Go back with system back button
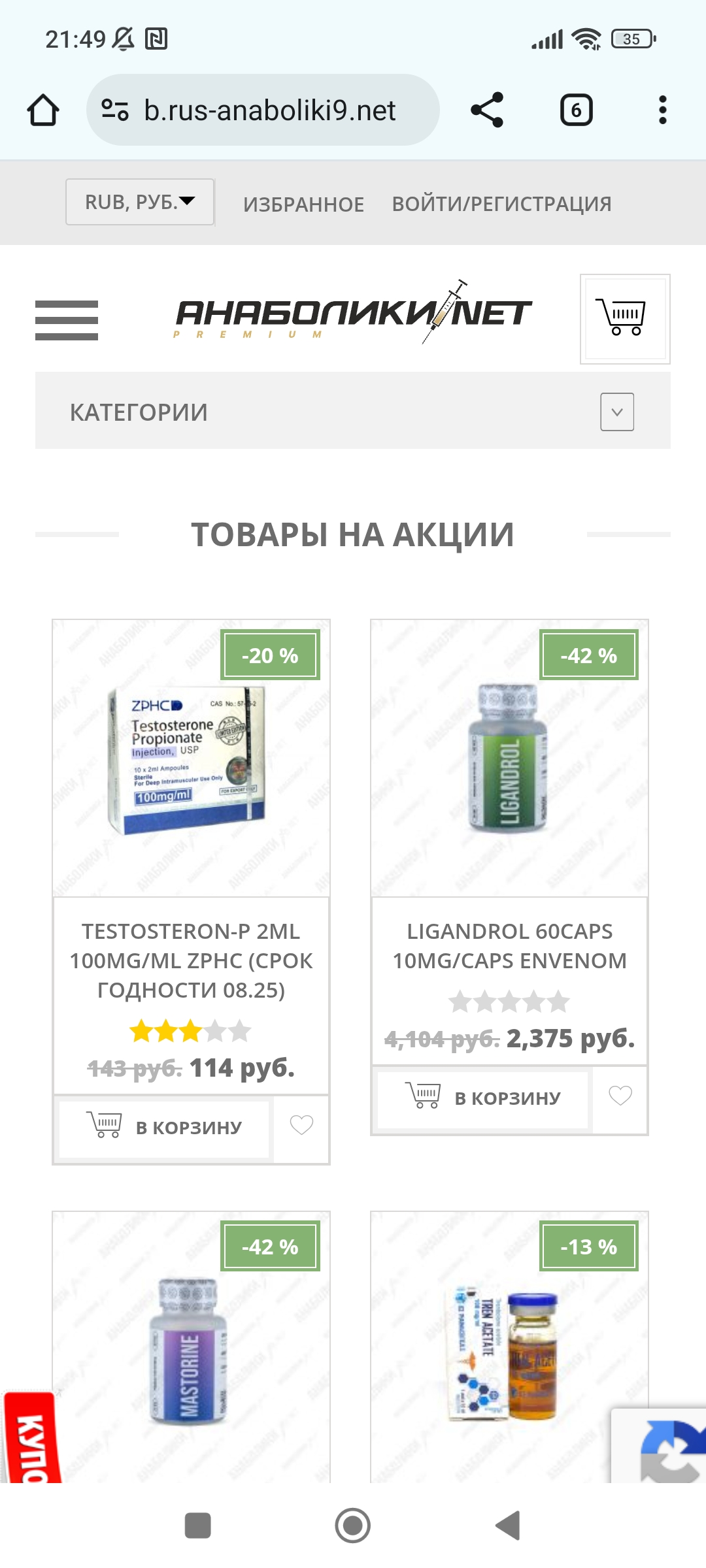706x1568 pixels. click(509, 1526)
